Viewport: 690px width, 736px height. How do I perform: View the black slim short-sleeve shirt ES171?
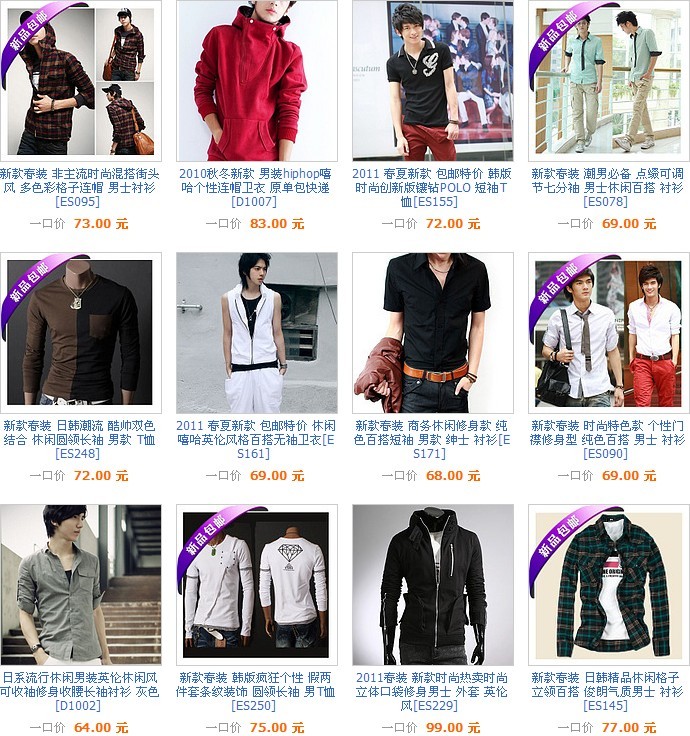(x=432, y=334)
